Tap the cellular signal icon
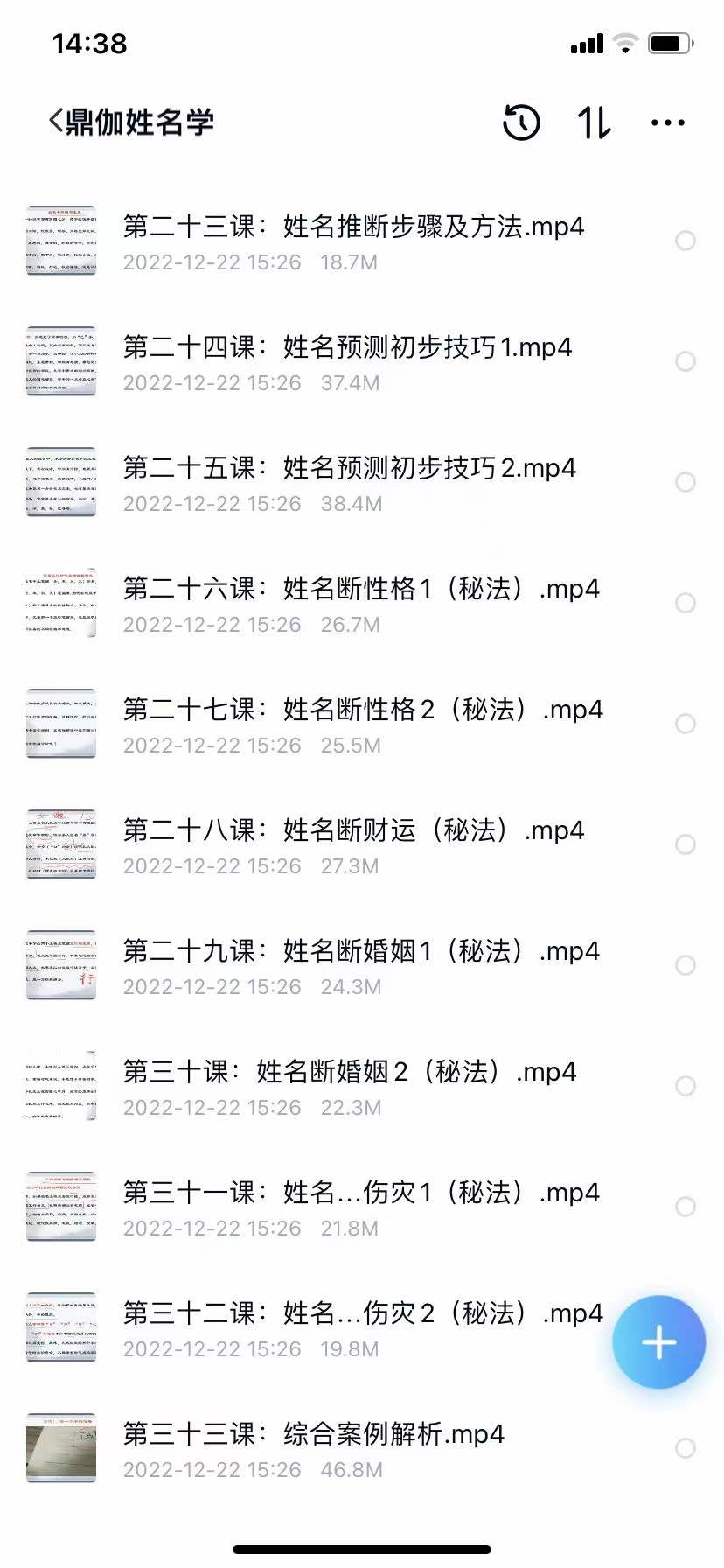The height and width of the screenshot is (1568, 724). click(x=584, y=41)
